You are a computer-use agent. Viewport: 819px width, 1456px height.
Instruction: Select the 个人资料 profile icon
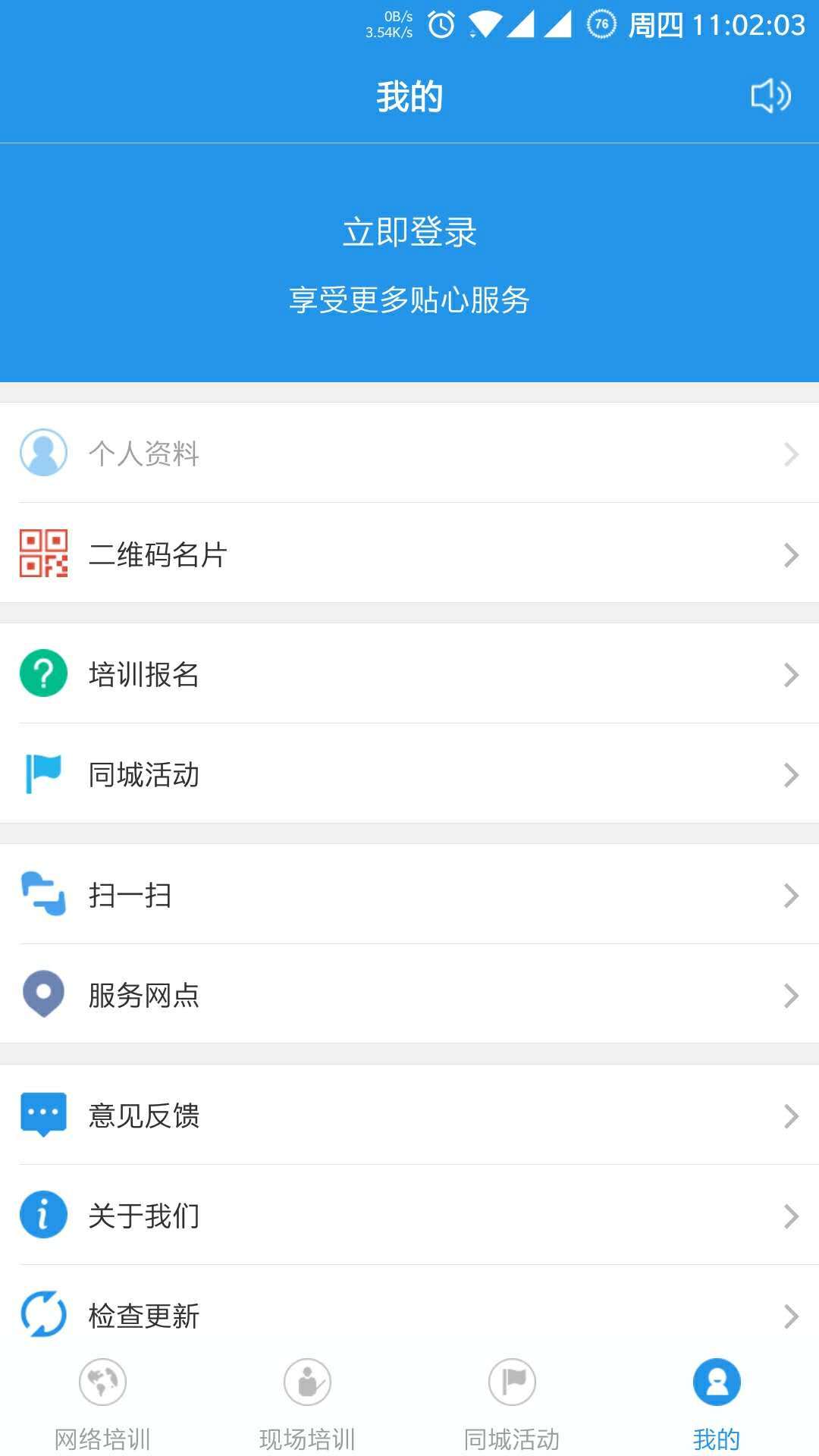(x=43, y=453)
